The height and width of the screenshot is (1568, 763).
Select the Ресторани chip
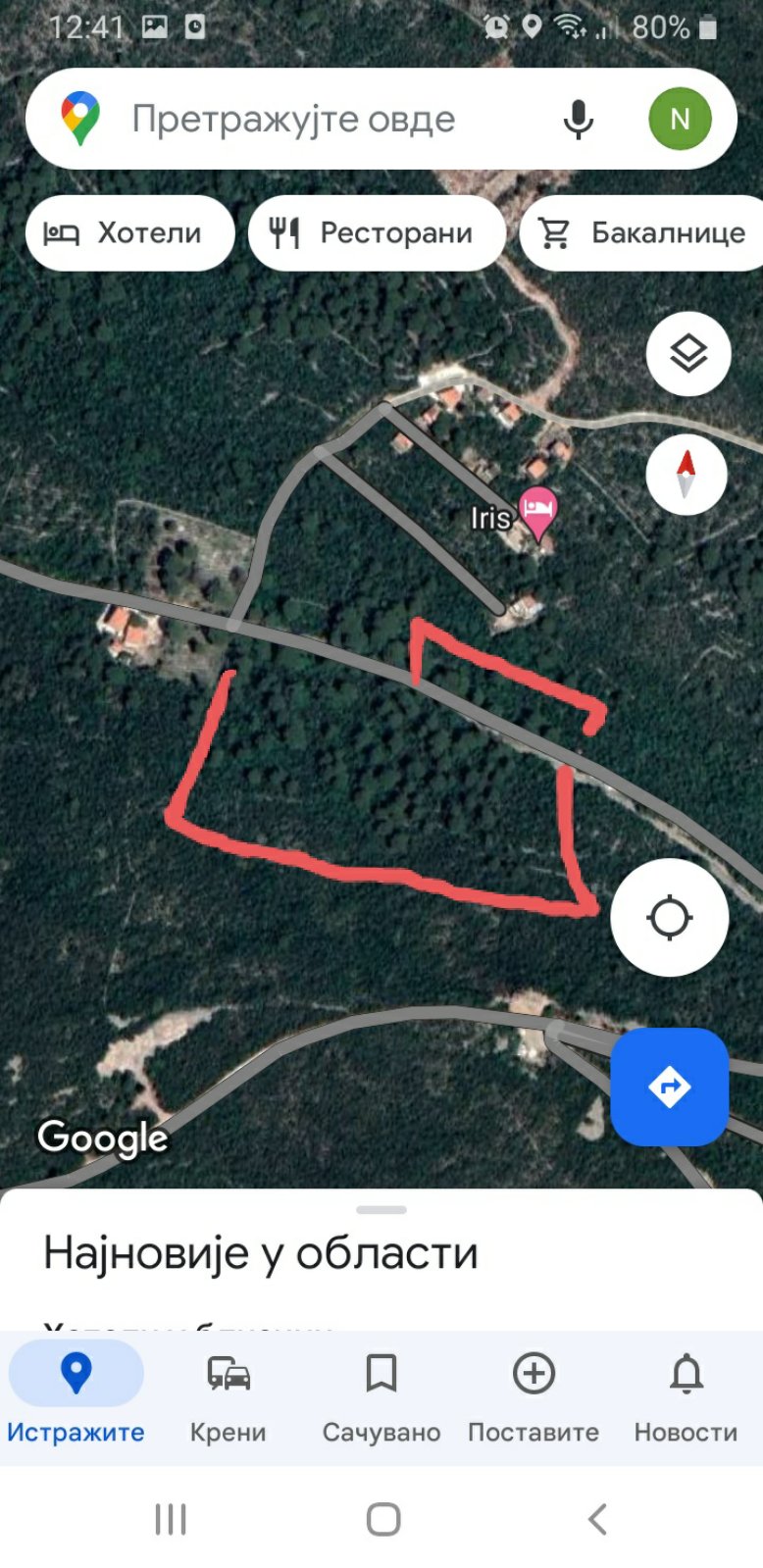pyautogui.click(x=377, y=232)
